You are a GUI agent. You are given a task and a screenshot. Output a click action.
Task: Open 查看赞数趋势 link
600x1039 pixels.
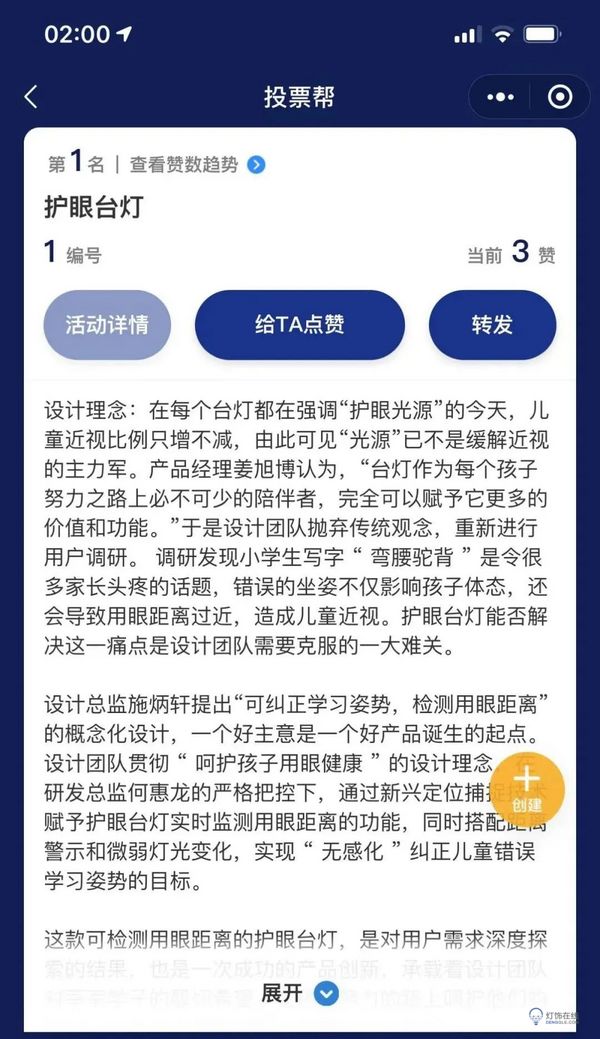196,164
